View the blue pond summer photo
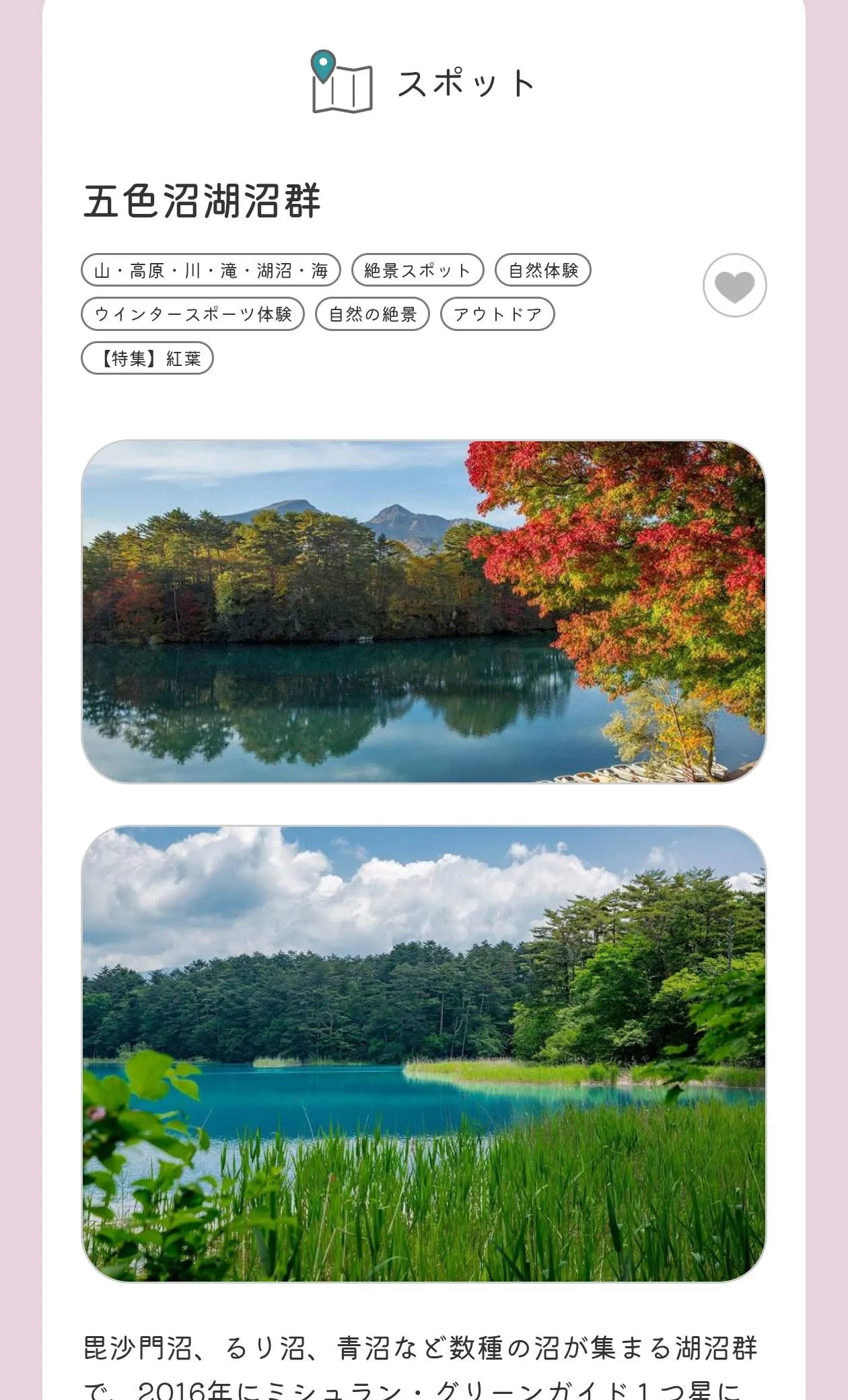 (424, 1054)
